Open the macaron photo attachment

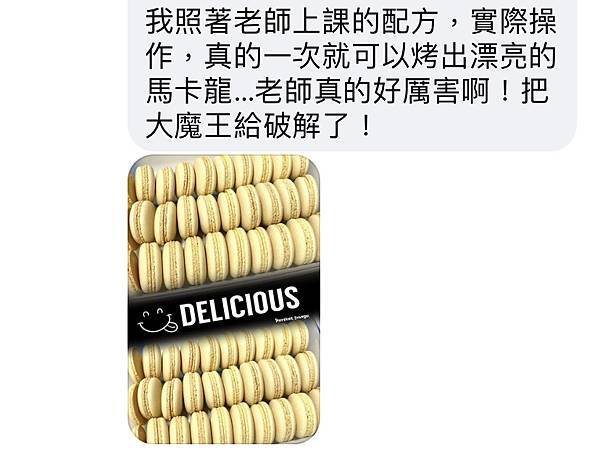pyautogui.click(x=224, y=299)
